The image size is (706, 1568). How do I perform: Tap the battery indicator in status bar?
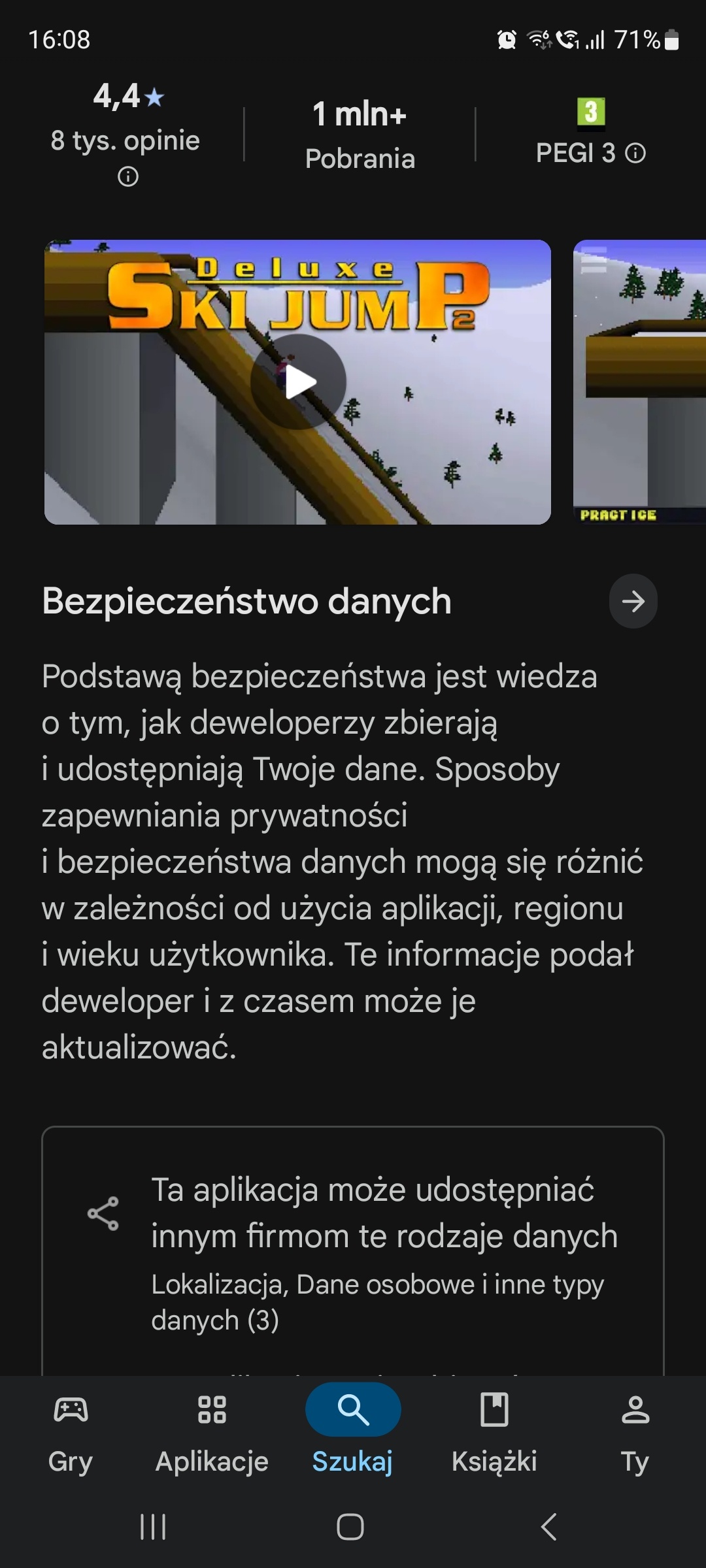[x=672, y=41]
